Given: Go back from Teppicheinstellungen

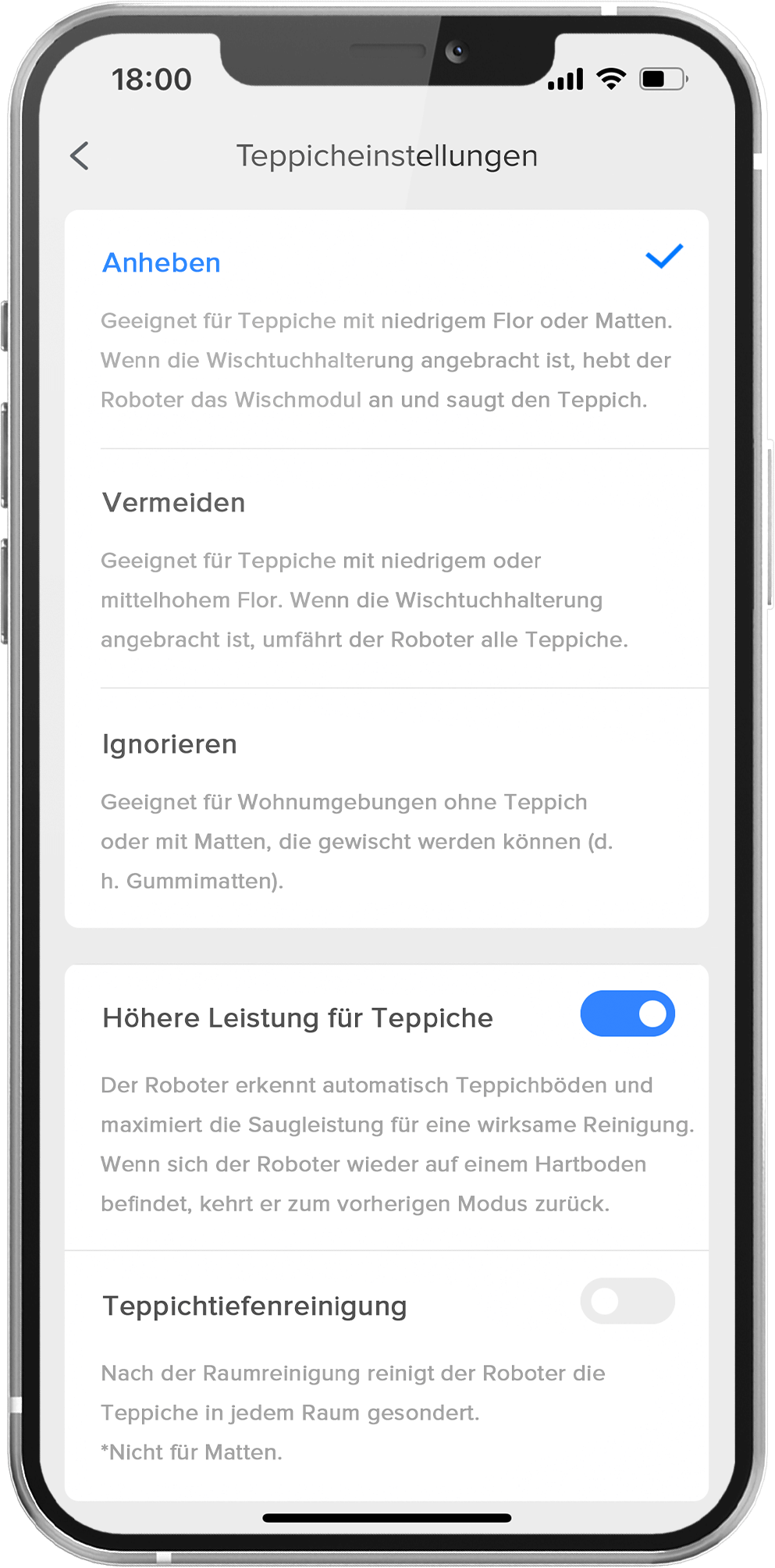Looking at the screenshot, I should click(80, 156).
